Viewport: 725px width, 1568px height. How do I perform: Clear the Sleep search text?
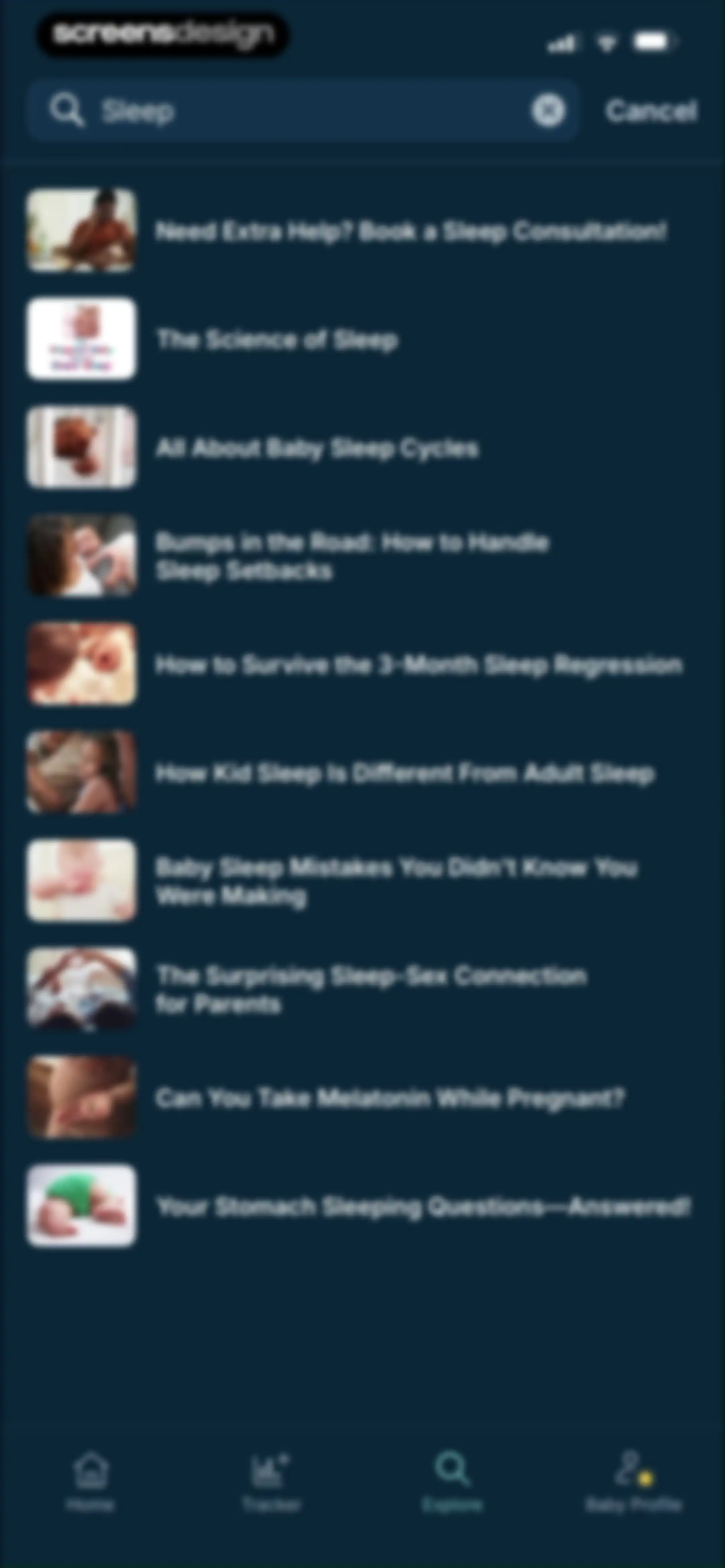(x=548, y=111)
